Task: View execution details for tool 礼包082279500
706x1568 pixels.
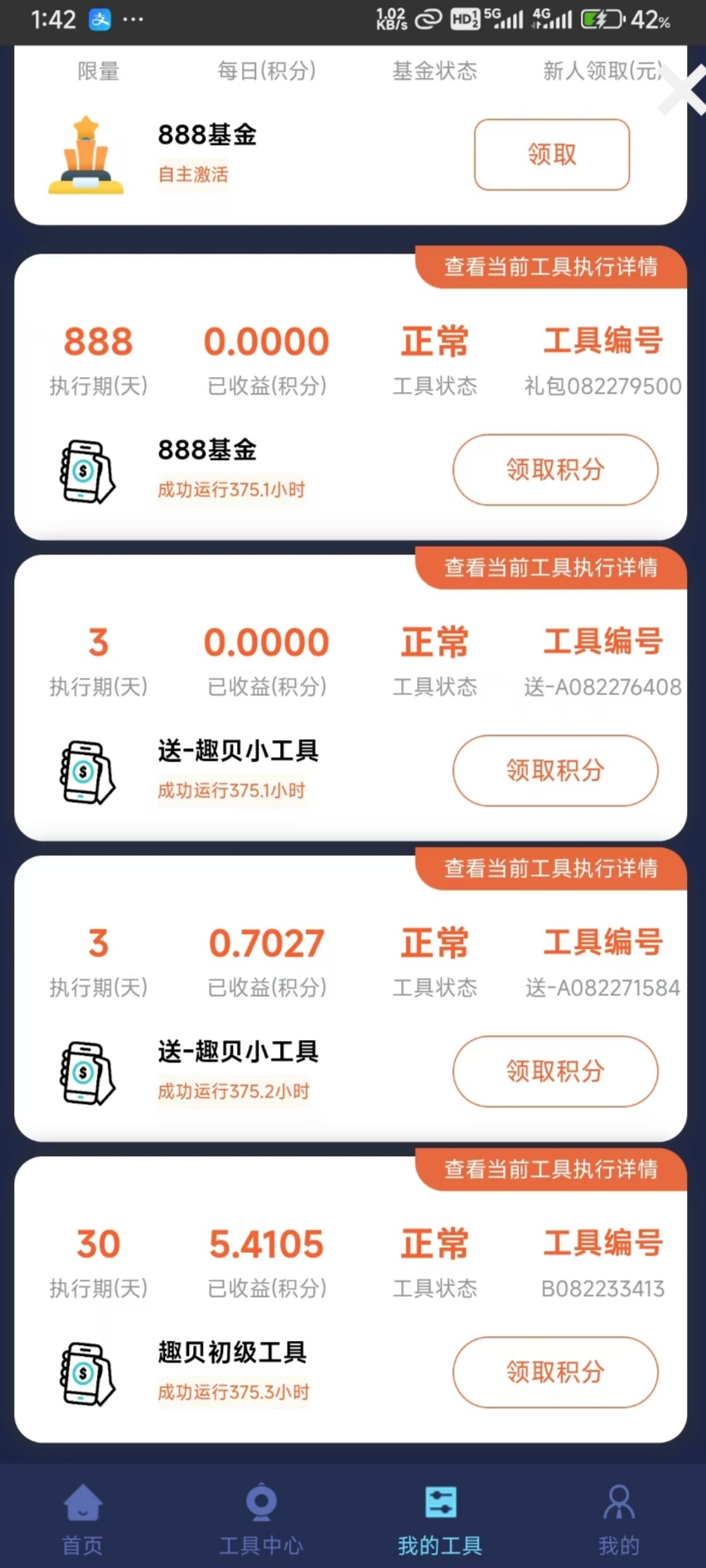Action: click(551, 267)
